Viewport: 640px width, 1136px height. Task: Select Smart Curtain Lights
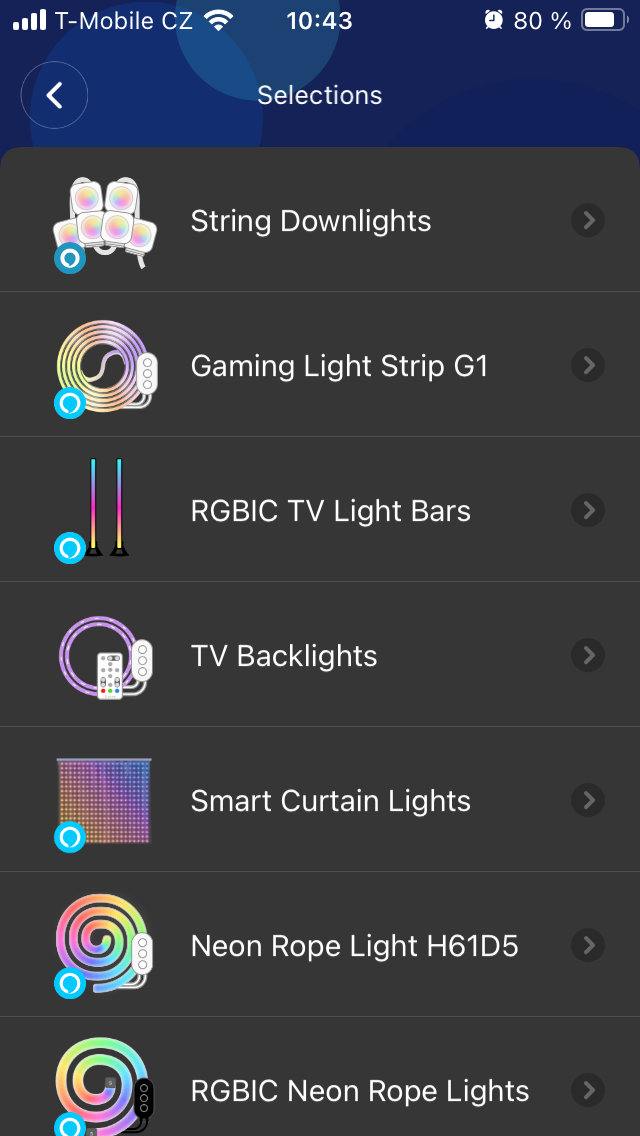coord(320,801)
